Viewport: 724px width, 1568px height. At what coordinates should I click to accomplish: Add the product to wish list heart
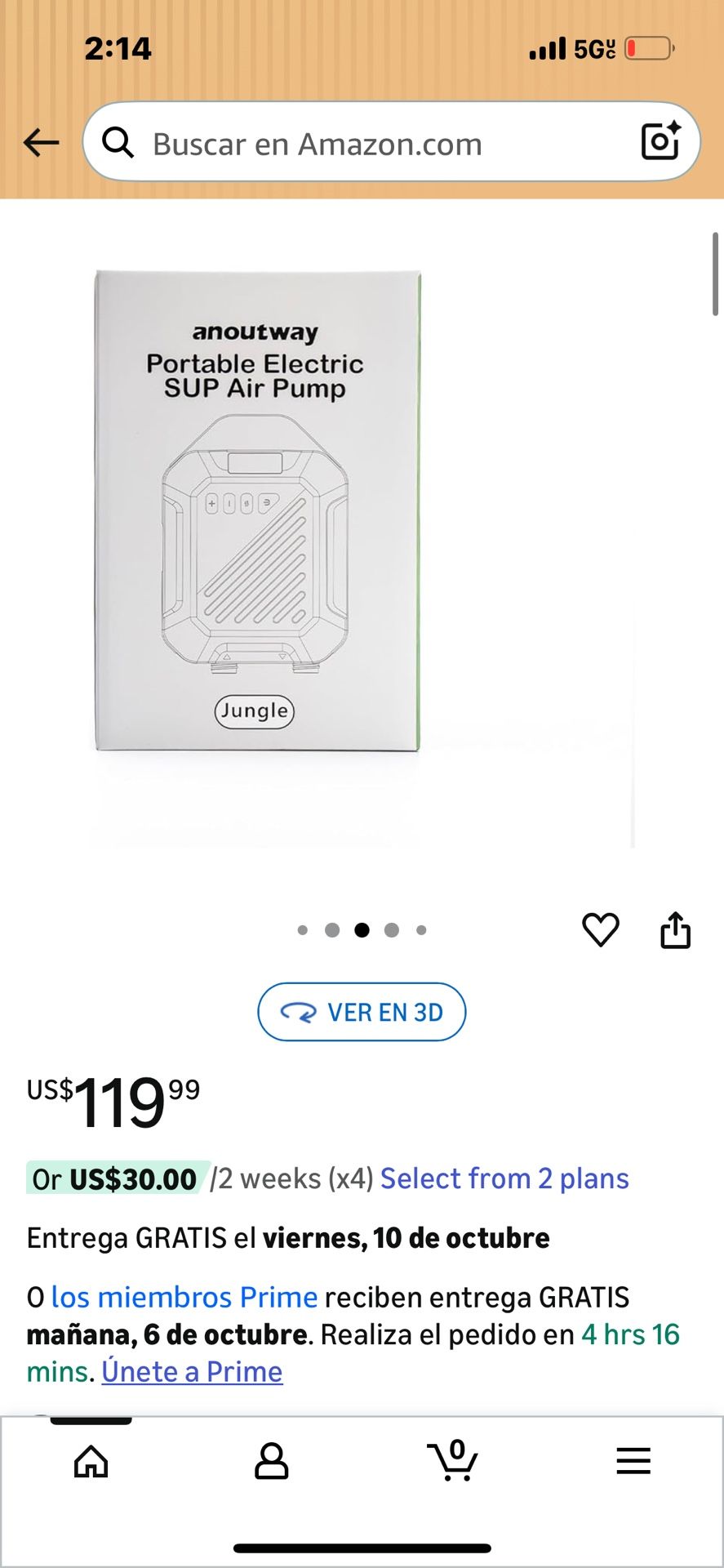pos(600,929)
